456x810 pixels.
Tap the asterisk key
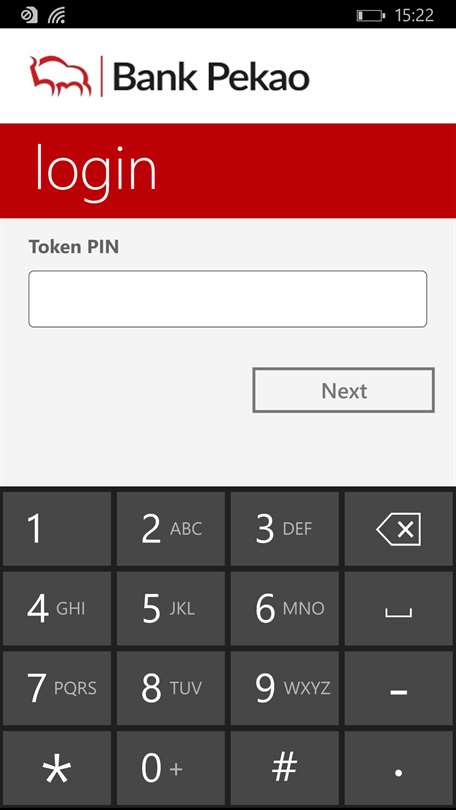(57, 768)
